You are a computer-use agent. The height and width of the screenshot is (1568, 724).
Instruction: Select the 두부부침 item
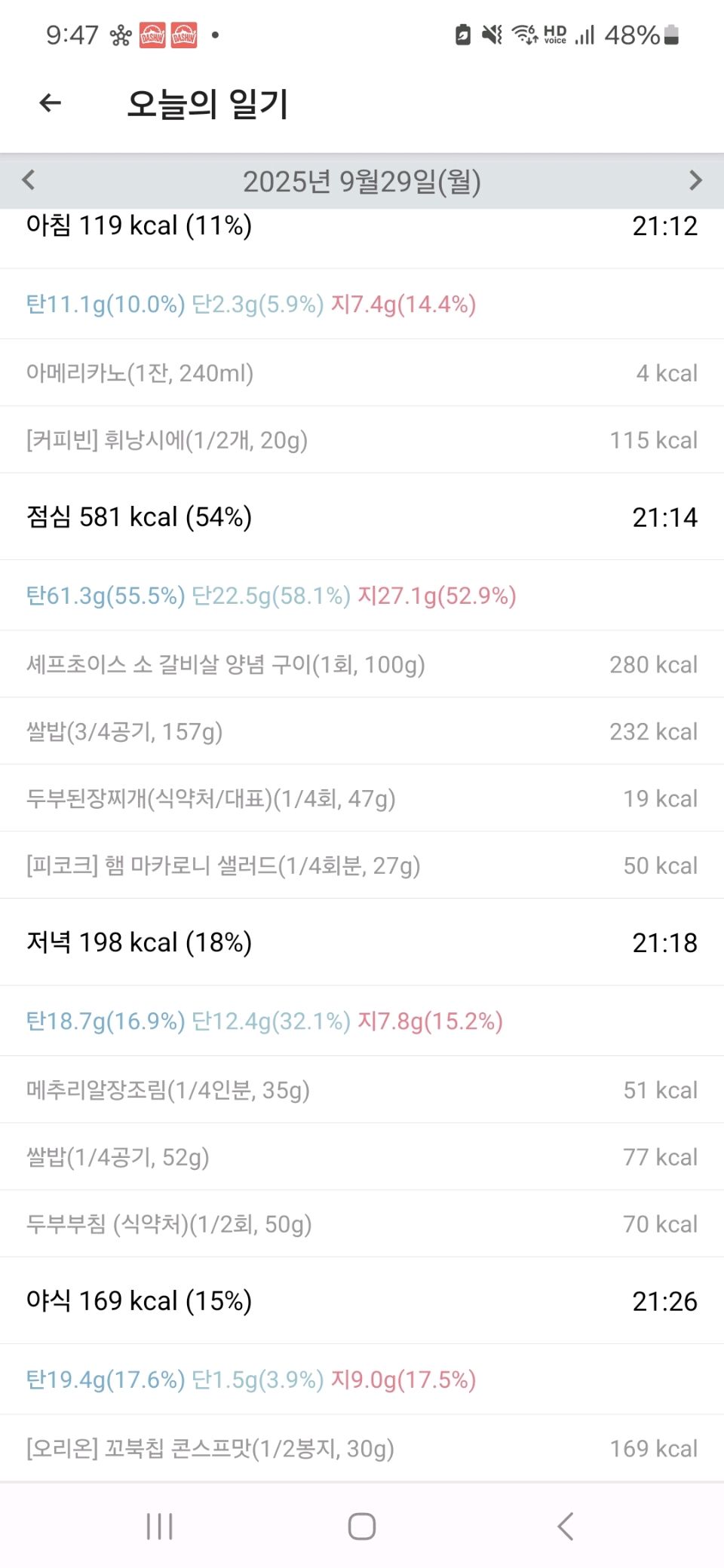click(362, 1224)
